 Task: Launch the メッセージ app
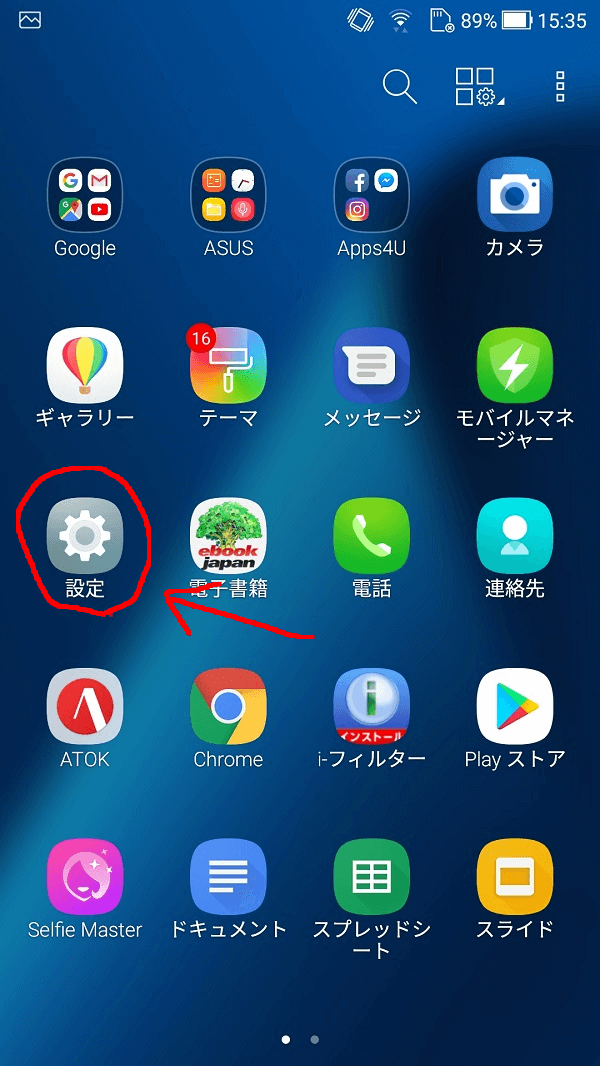click(371, 365)
